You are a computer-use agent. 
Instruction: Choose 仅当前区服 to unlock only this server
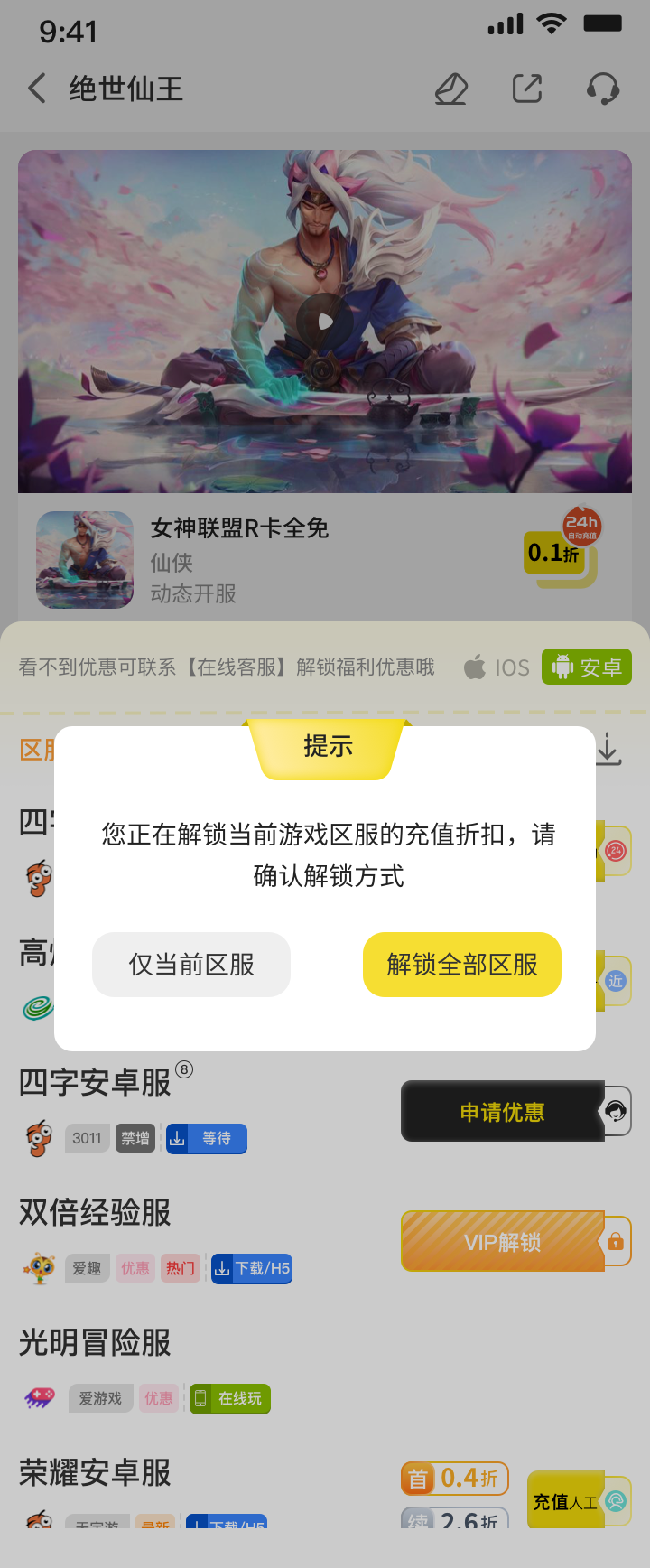191,965
